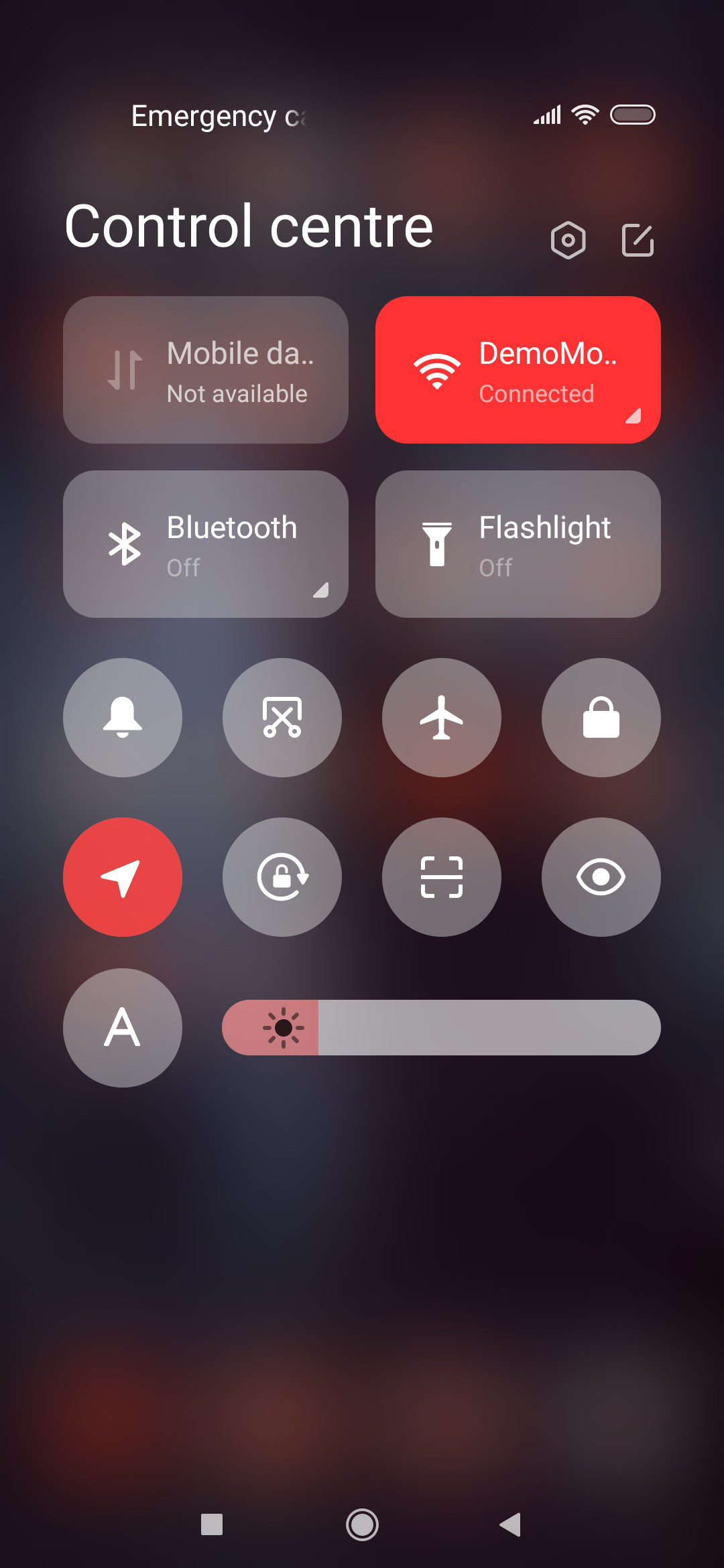Toggle auto brightness with the A button
The height and width of the screenshot is (1568, 724).
[123, 1028]
